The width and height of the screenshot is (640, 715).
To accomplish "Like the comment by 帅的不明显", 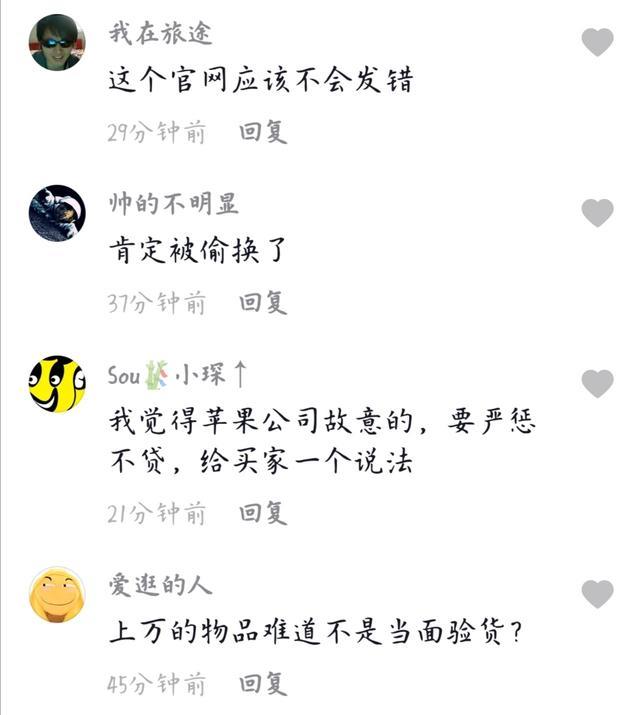I will tap(597, 212).
